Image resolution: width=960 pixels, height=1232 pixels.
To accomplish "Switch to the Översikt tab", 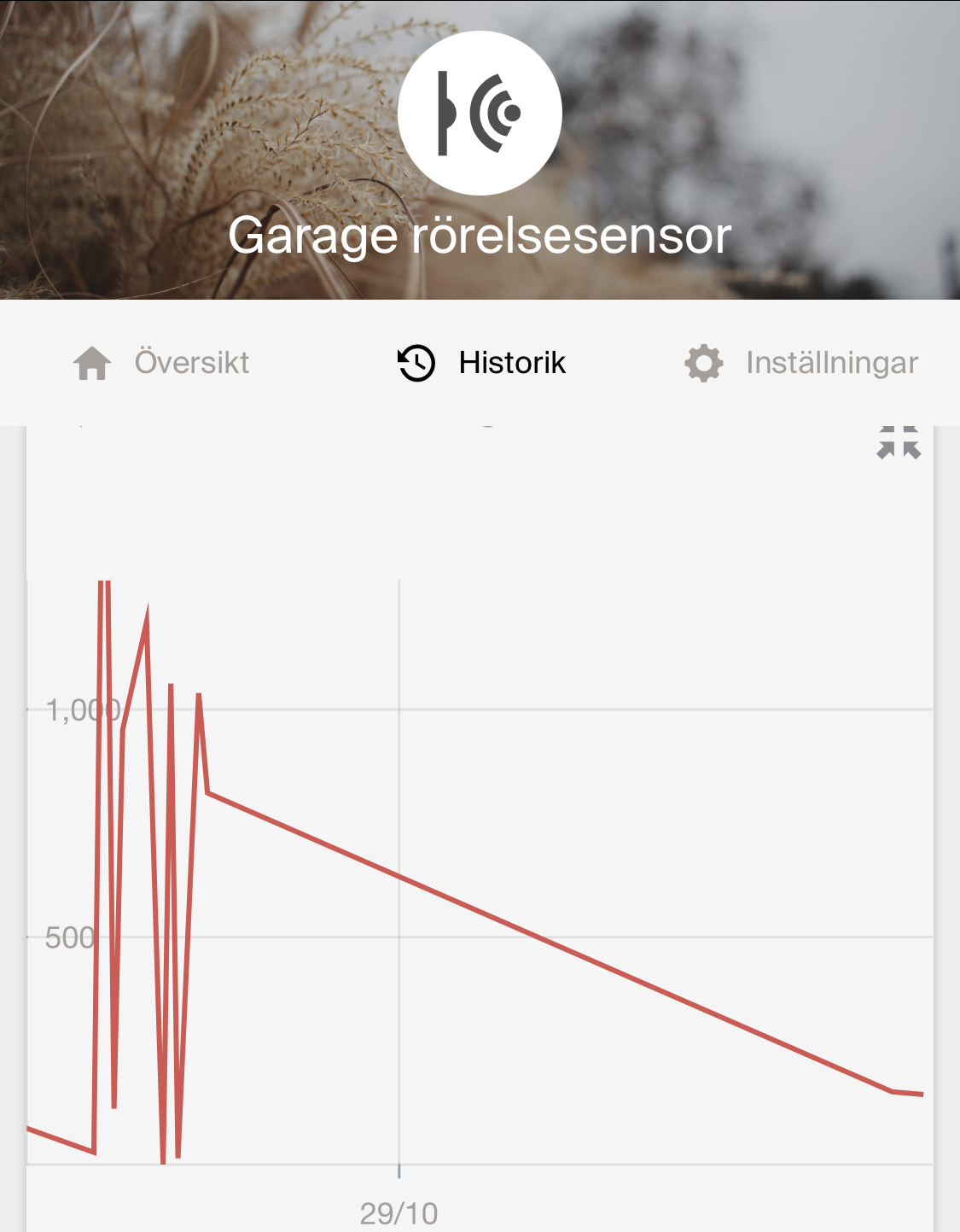I will pos(161,363).
